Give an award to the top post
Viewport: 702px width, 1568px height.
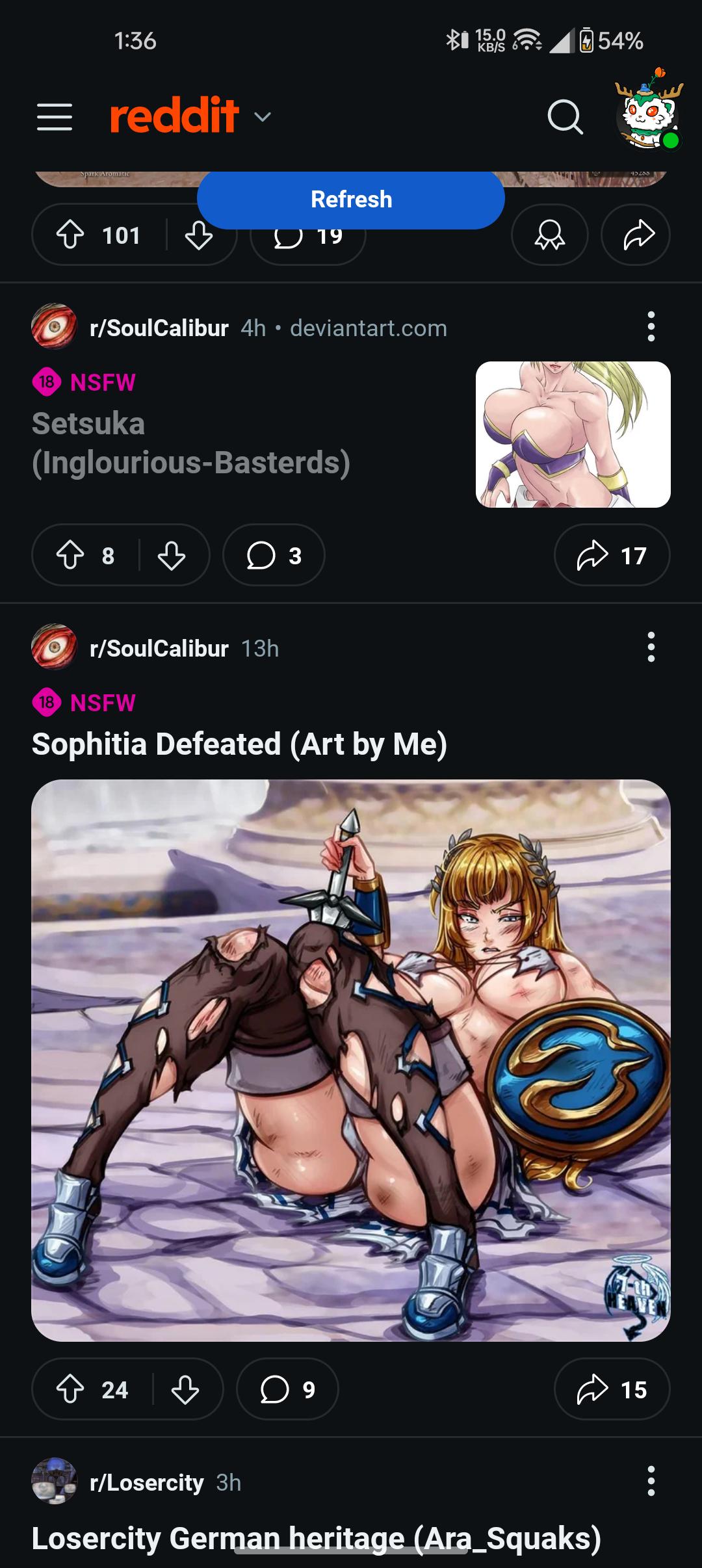click(549, 235)
